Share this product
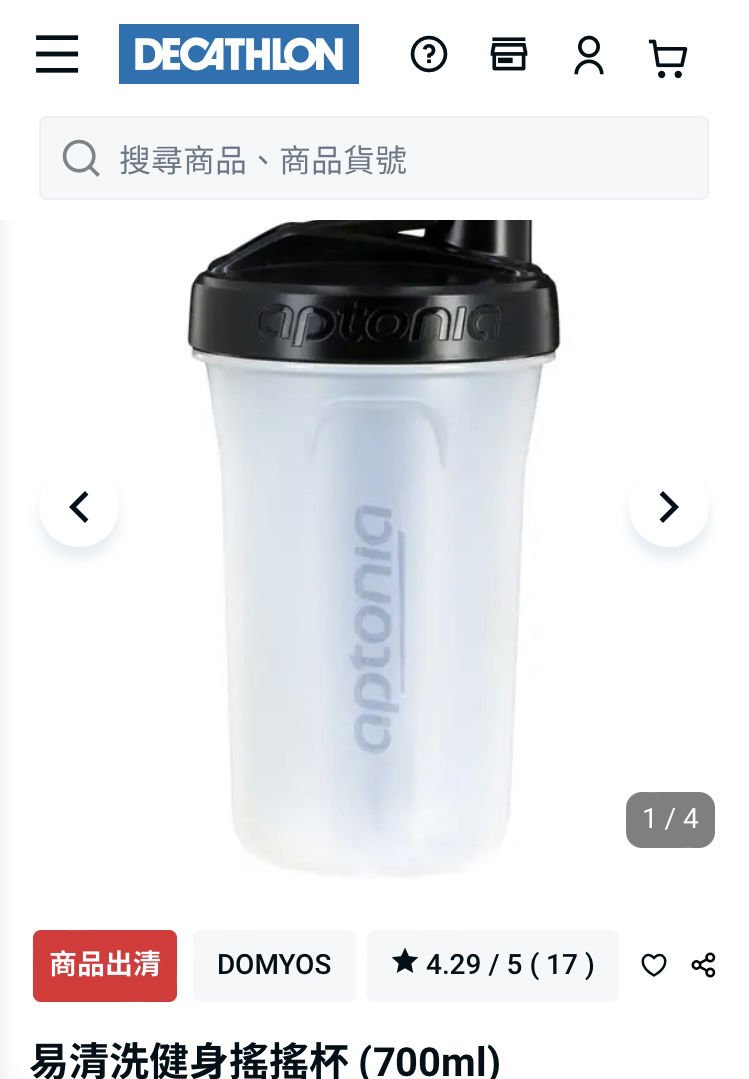Screen dimensions: 749x1079 pyautogui.click(x=703, y=965)
